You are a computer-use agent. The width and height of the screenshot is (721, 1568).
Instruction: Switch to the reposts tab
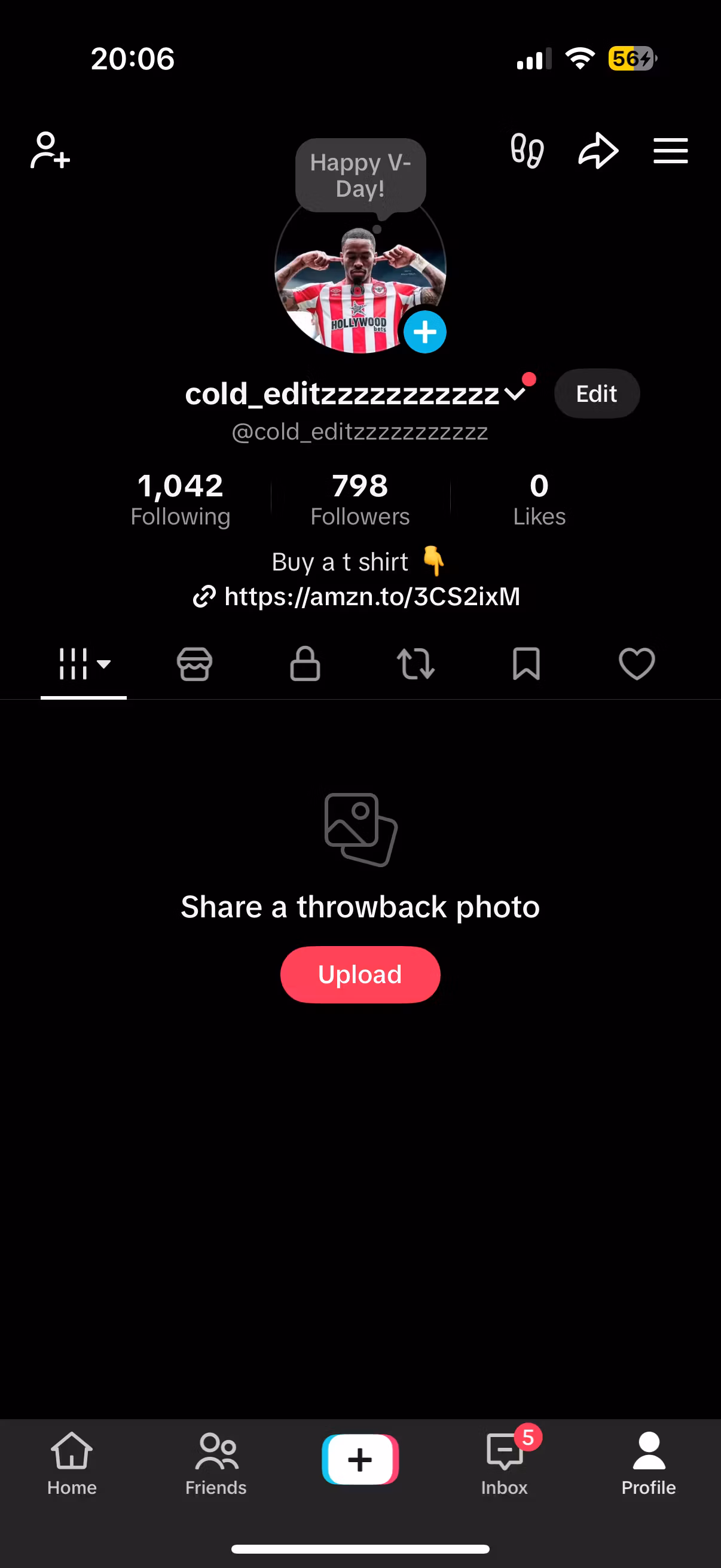[416, 663]
